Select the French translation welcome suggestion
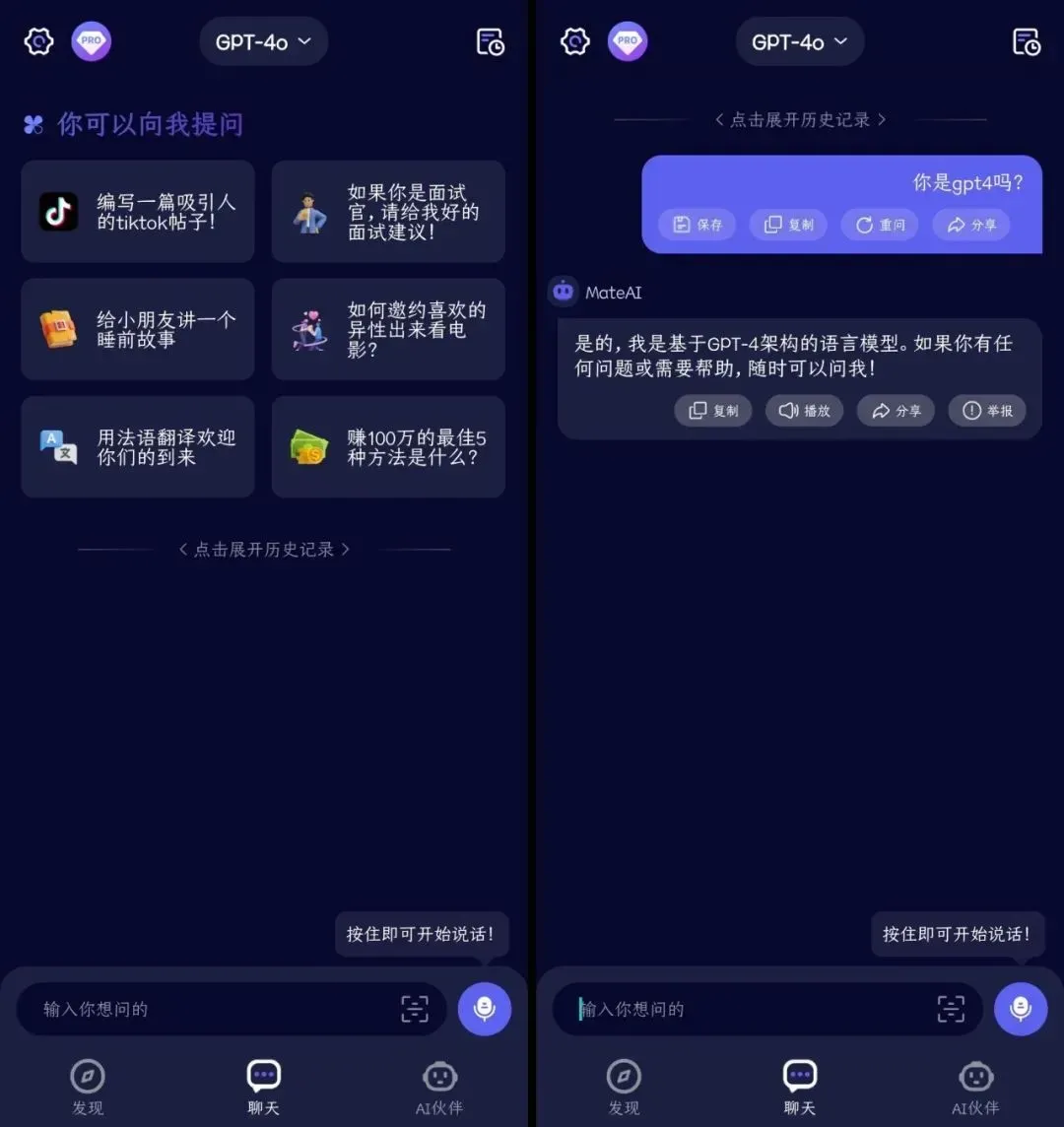Image resolution: width=1064 pixels, height=1127 pixels. 138,447
